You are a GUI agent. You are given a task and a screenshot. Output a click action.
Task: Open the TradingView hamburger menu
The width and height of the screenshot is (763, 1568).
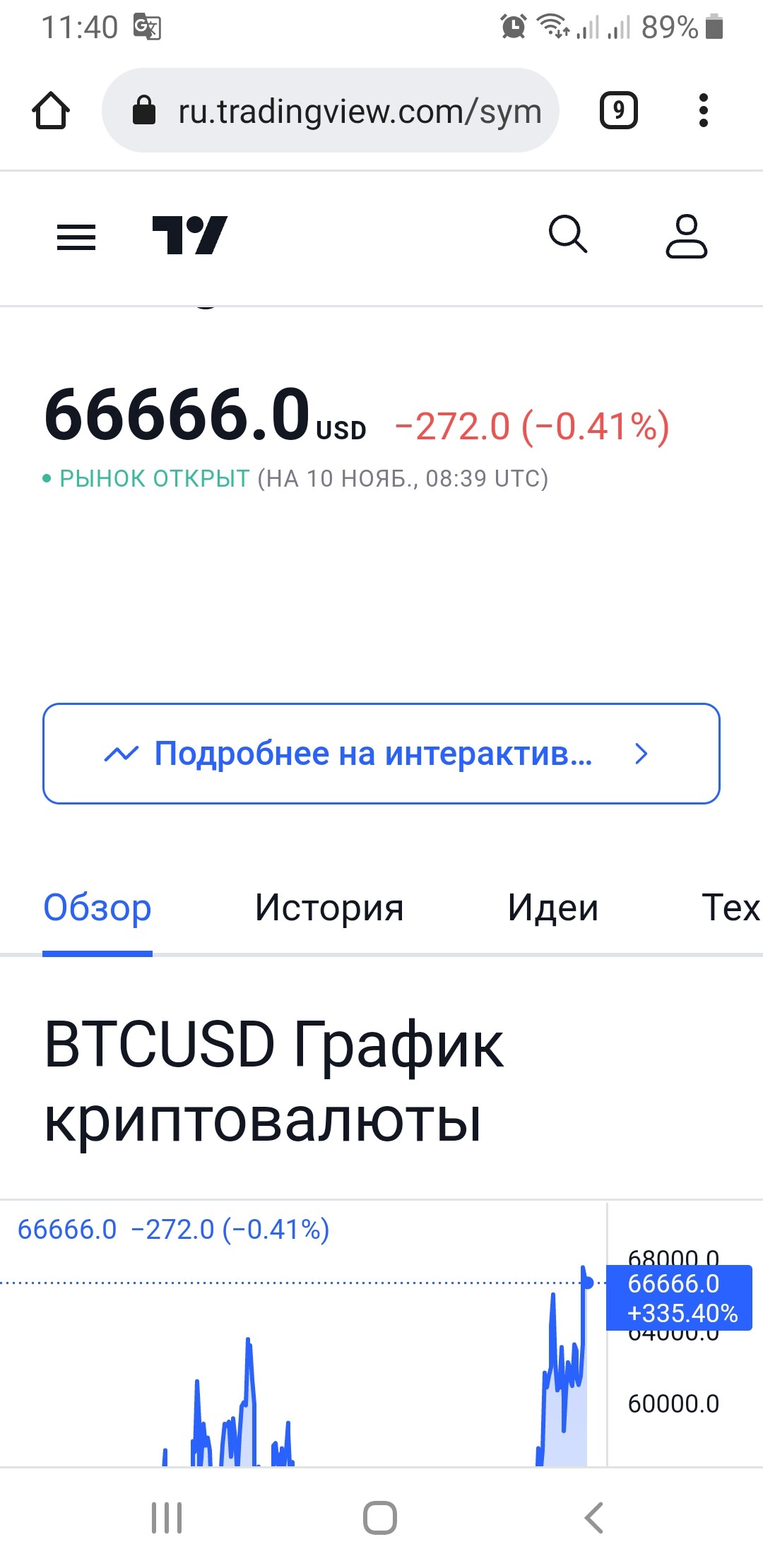point(76,237)
